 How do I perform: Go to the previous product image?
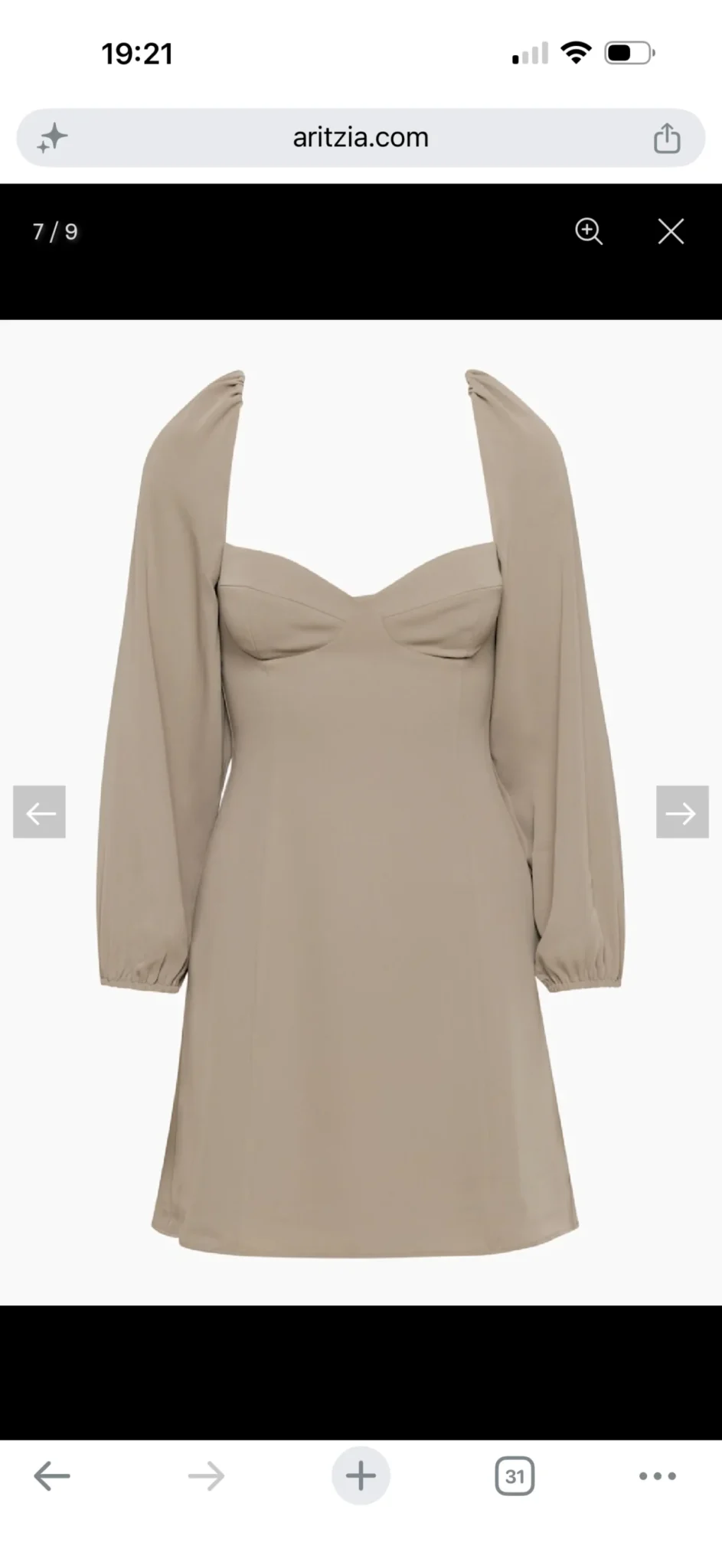(39, 812)
